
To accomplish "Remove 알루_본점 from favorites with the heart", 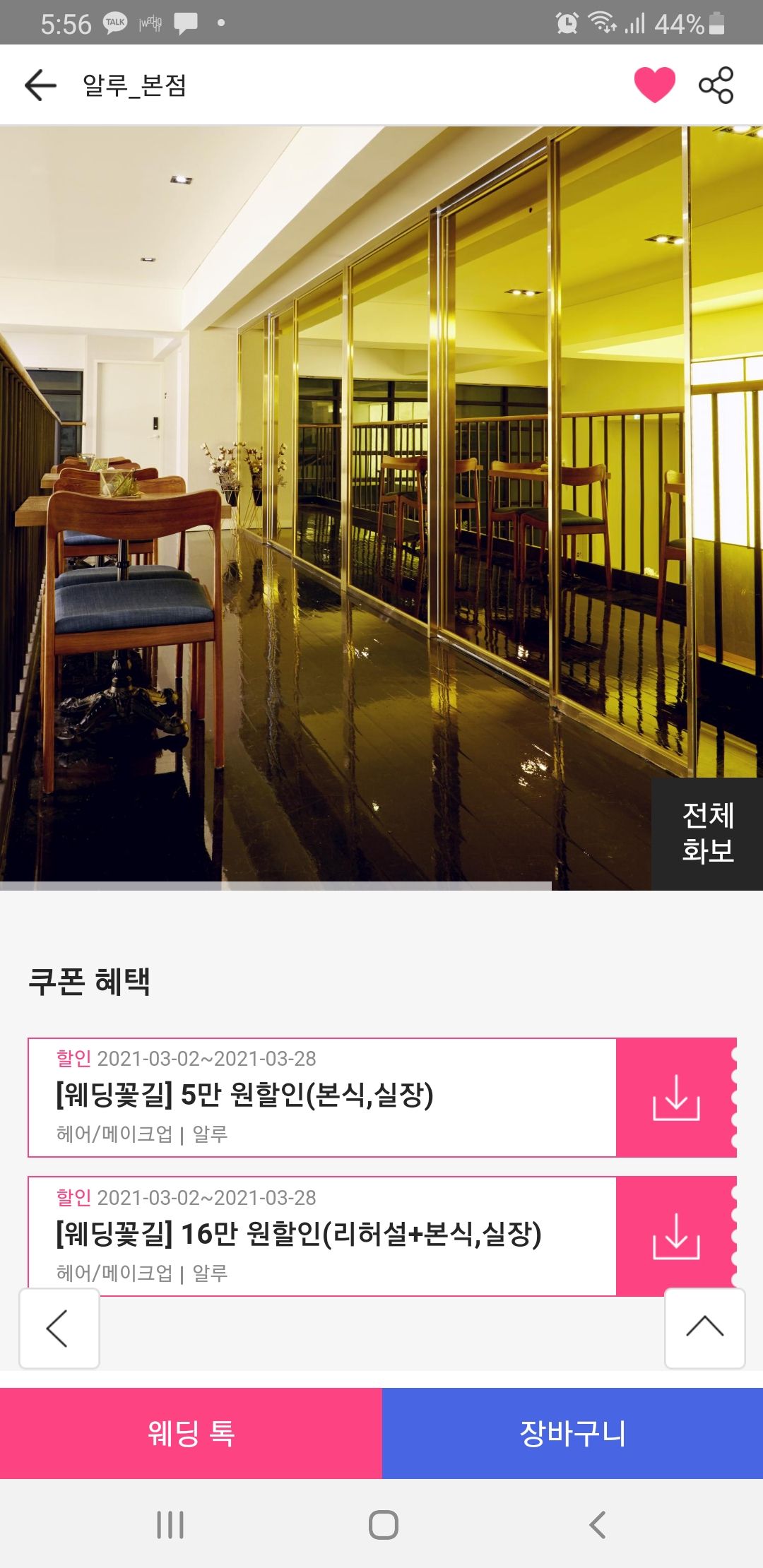I will click(654, 85).
